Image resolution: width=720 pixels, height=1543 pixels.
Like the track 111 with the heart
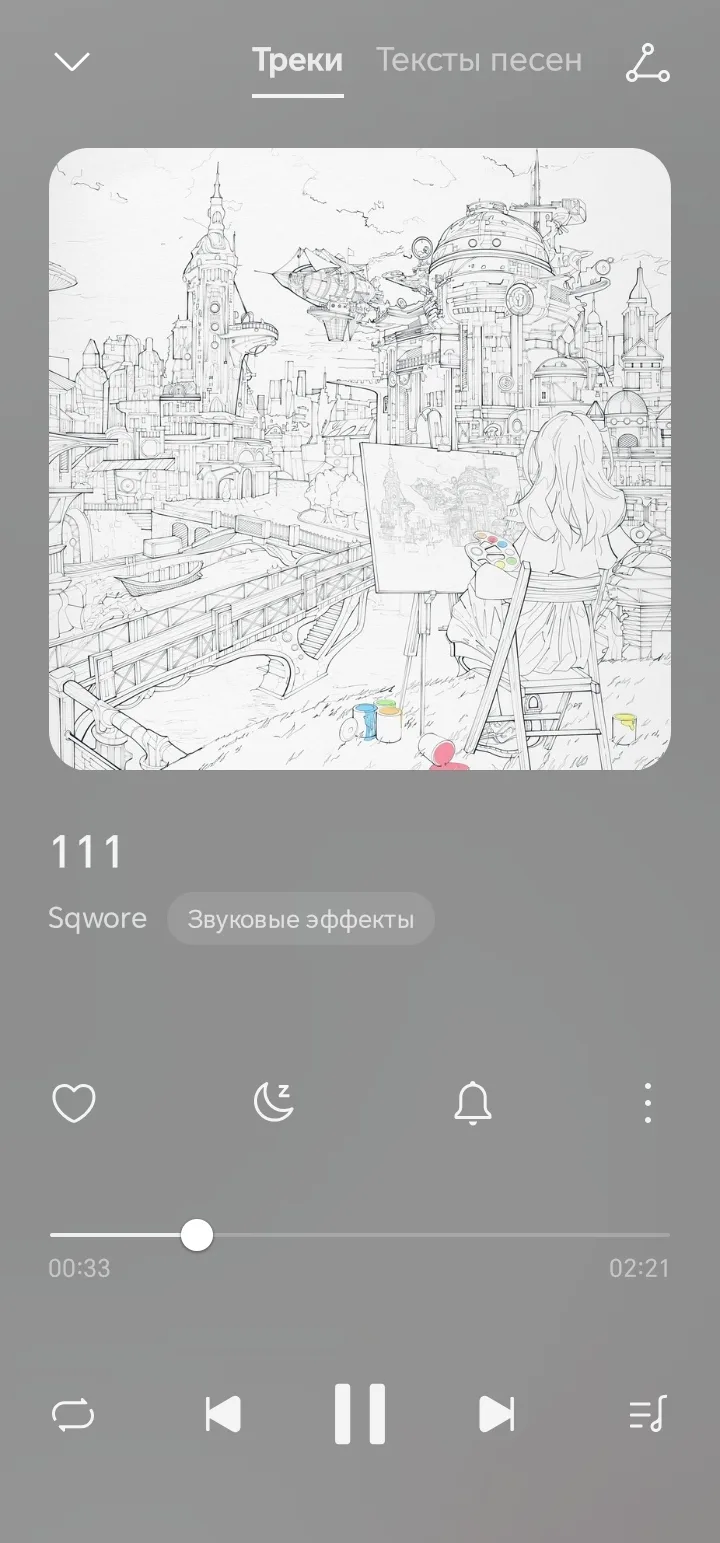[x=73, y=1104]
